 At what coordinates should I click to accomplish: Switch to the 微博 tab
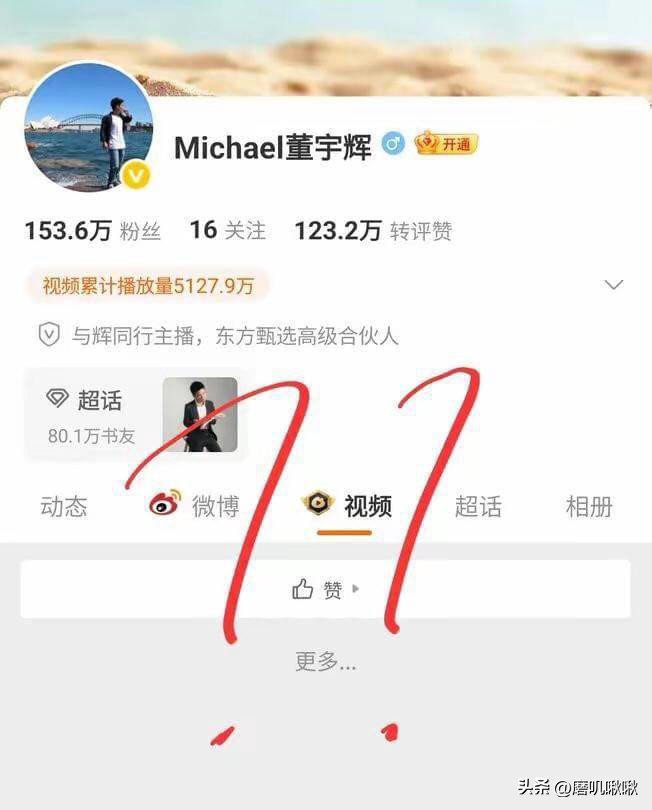click(x=195, y=506)
